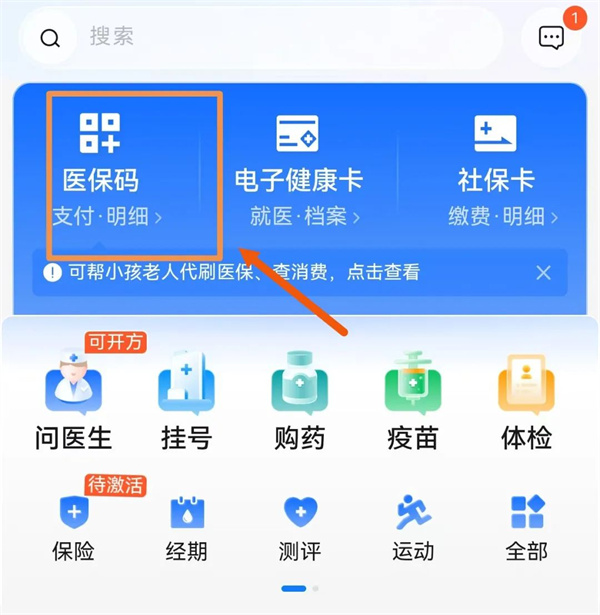
Task: Open 体检 health checkup
Action: 526,400
